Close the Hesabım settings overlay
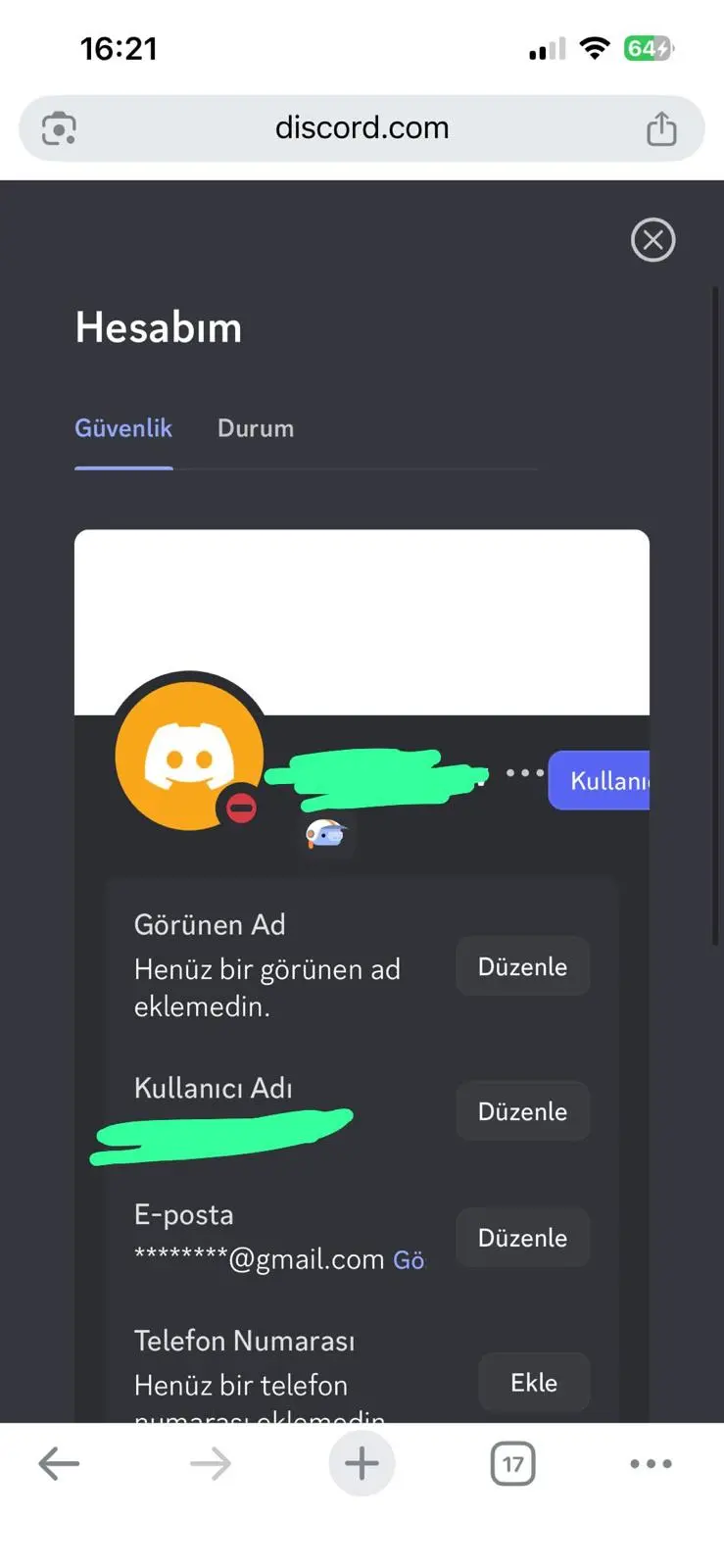 [652, 240]
